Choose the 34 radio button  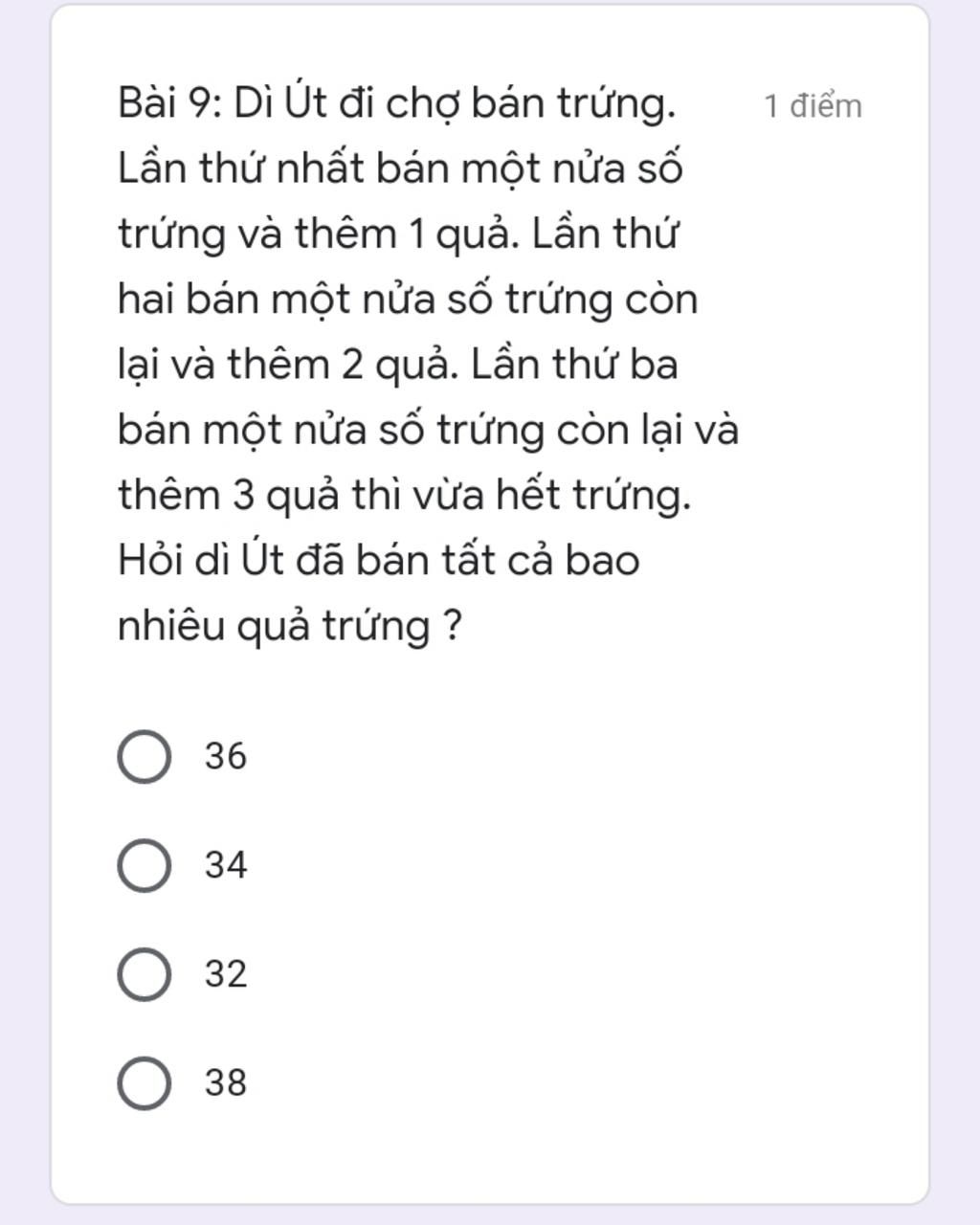145,866
